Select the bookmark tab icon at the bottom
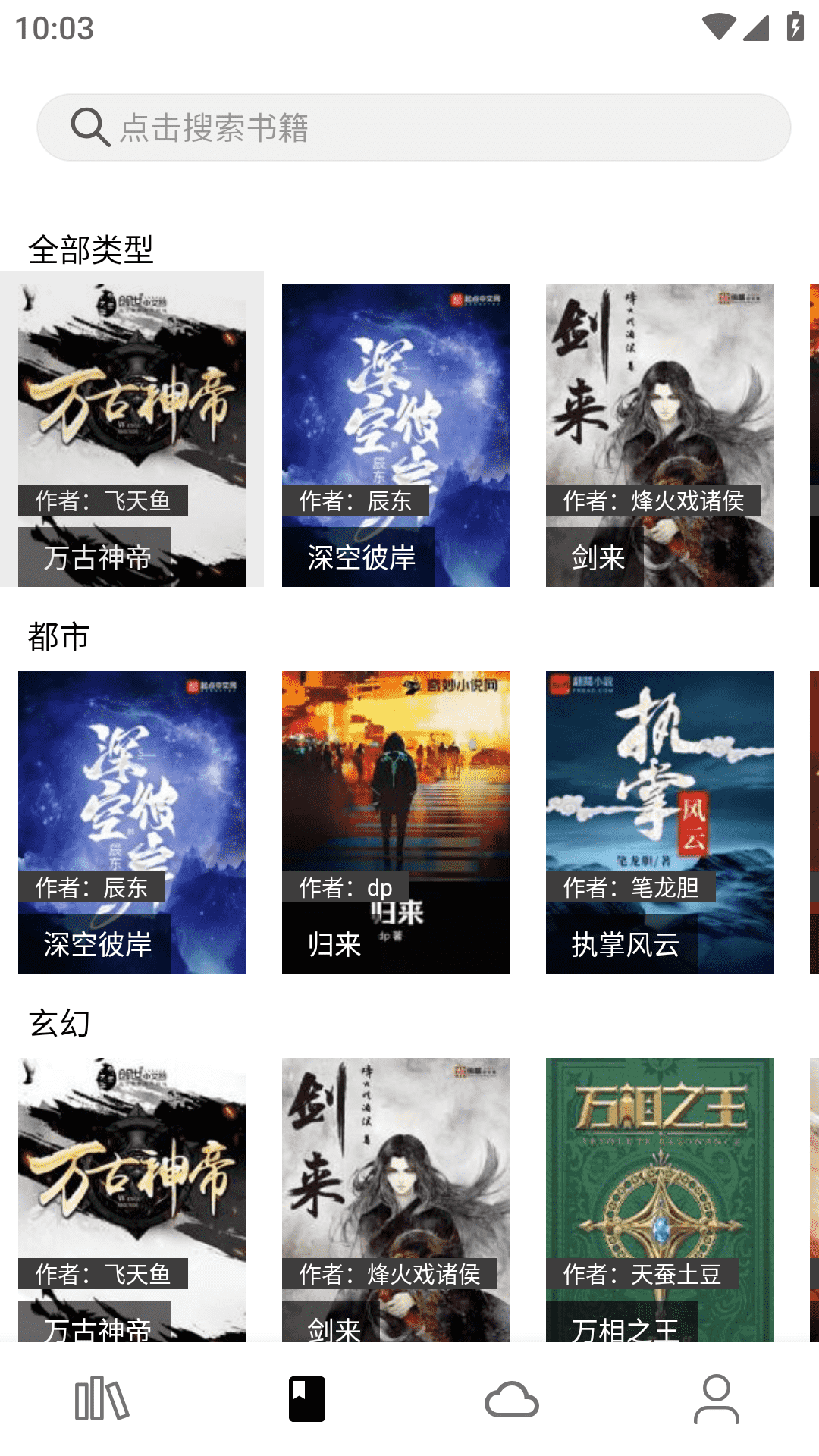This screenshot has width=819, height=1456. (307, 1399)
